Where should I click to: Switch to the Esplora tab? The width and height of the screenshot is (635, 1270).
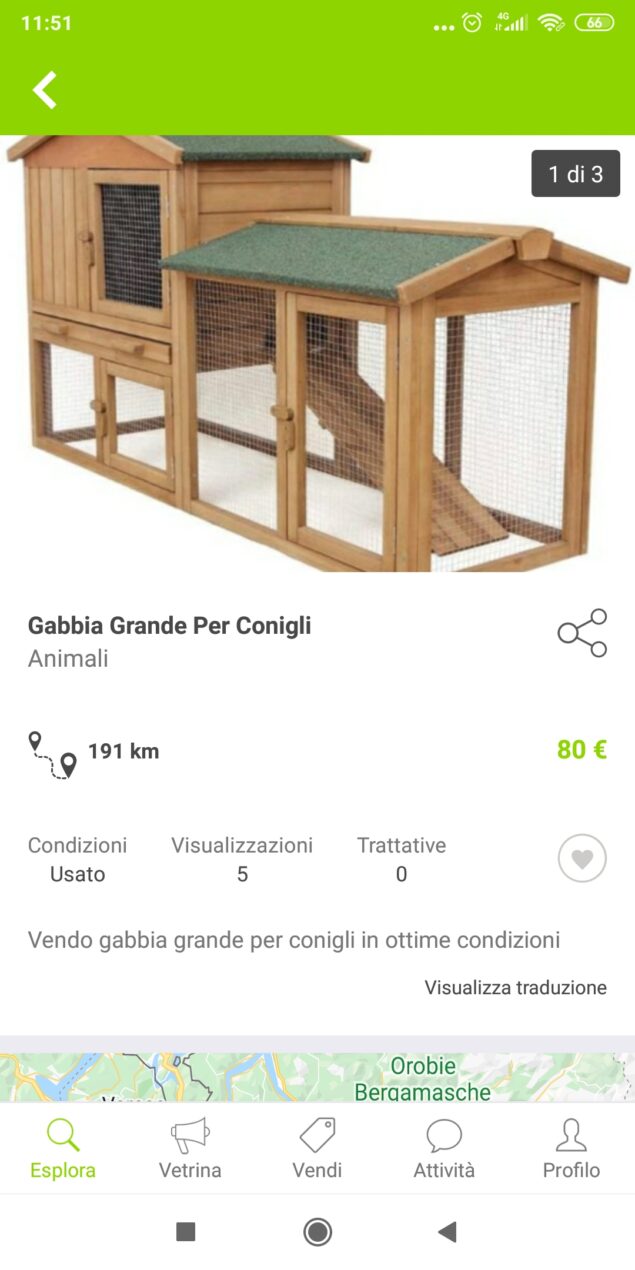tap(63, 1149)
